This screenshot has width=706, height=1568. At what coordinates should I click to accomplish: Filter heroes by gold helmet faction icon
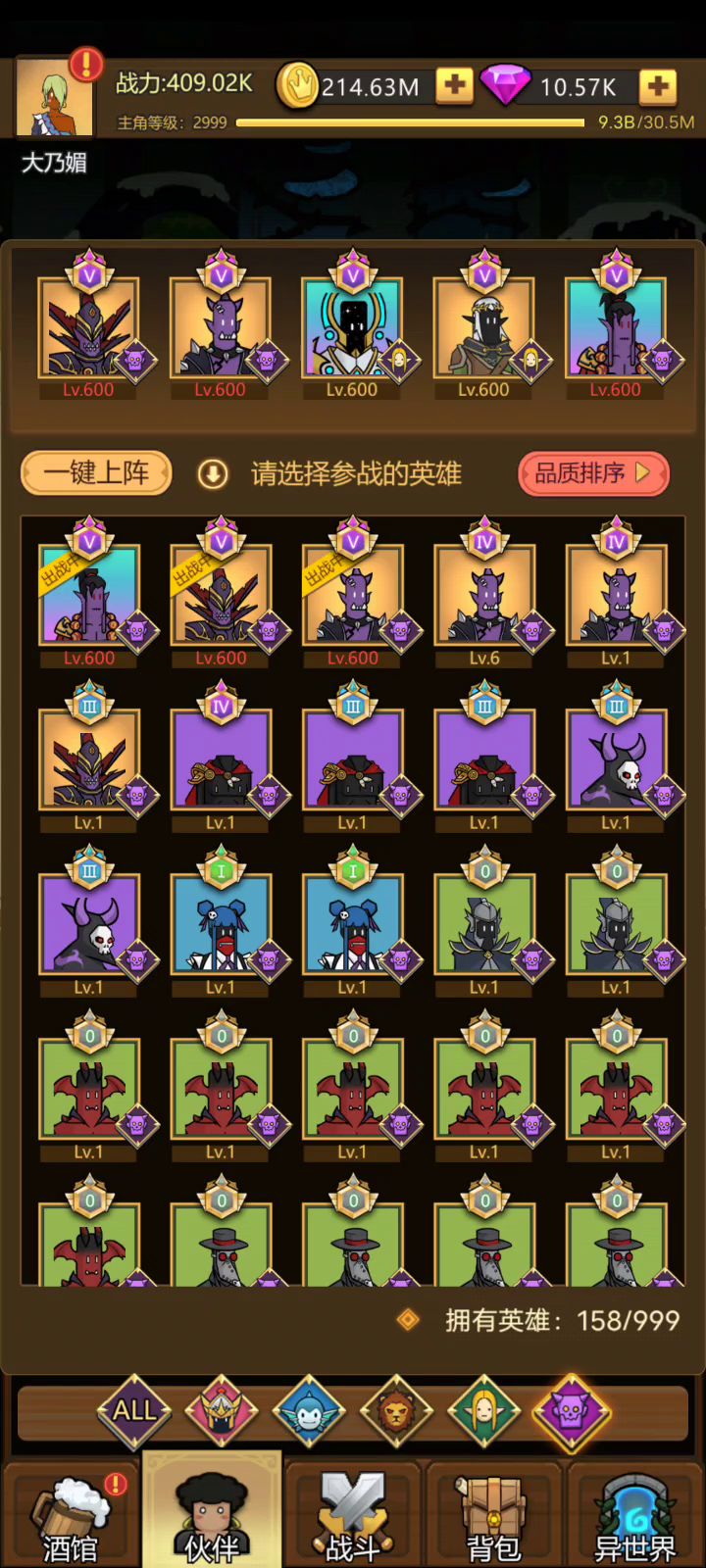222,1412
